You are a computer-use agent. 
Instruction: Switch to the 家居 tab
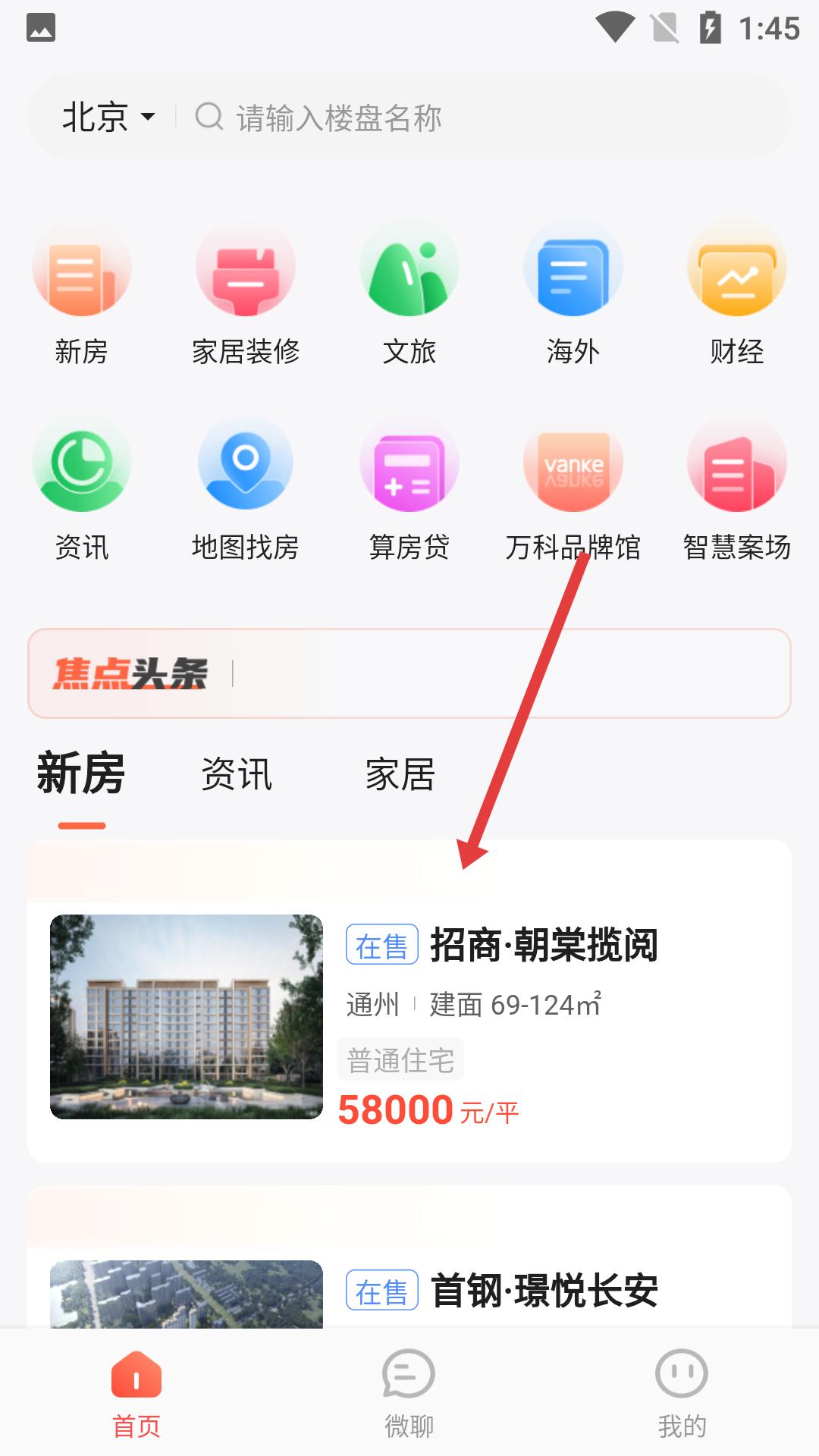coord(400,775)
